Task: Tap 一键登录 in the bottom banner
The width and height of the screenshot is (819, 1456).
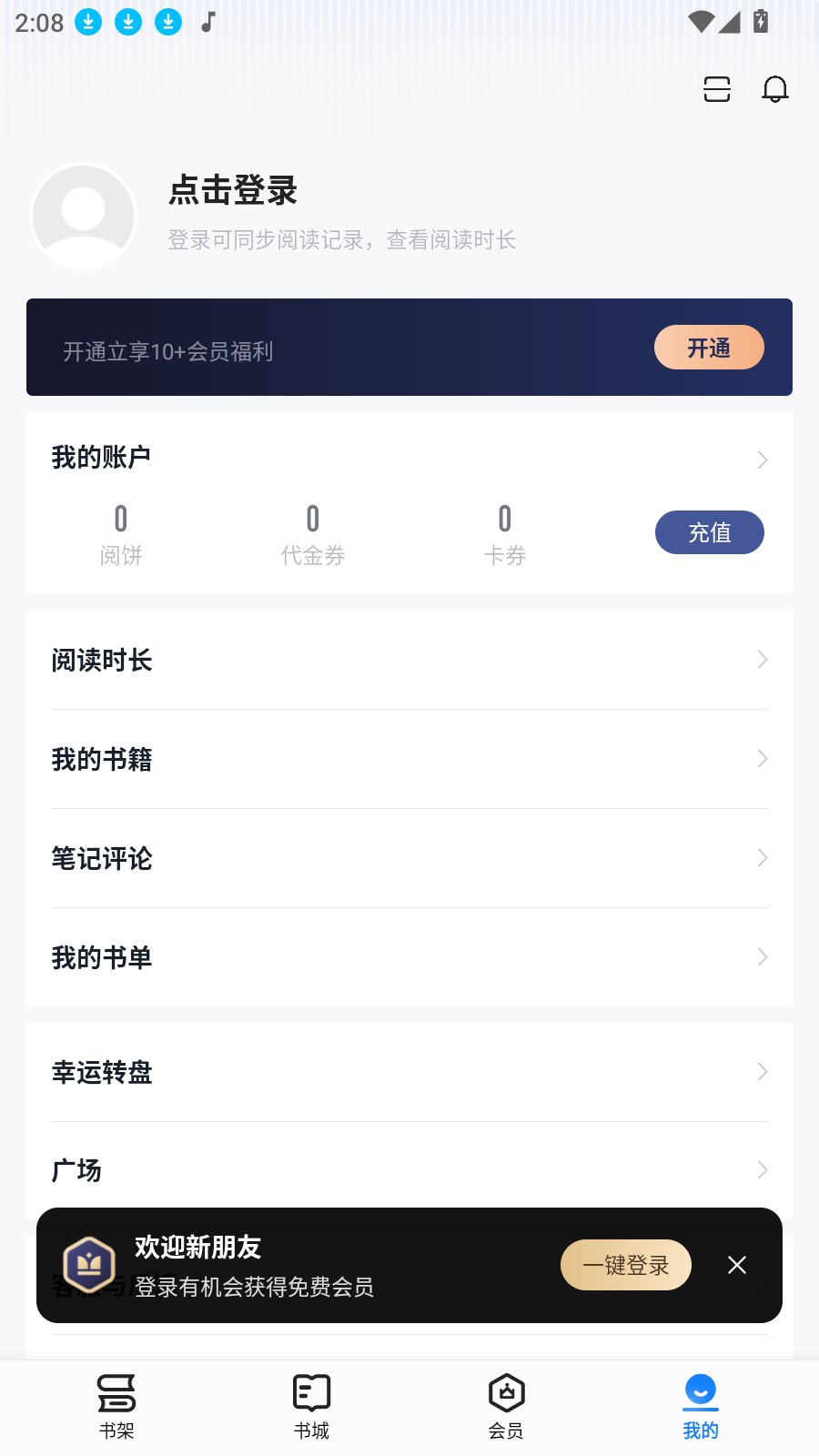Action: point(625,1265)
